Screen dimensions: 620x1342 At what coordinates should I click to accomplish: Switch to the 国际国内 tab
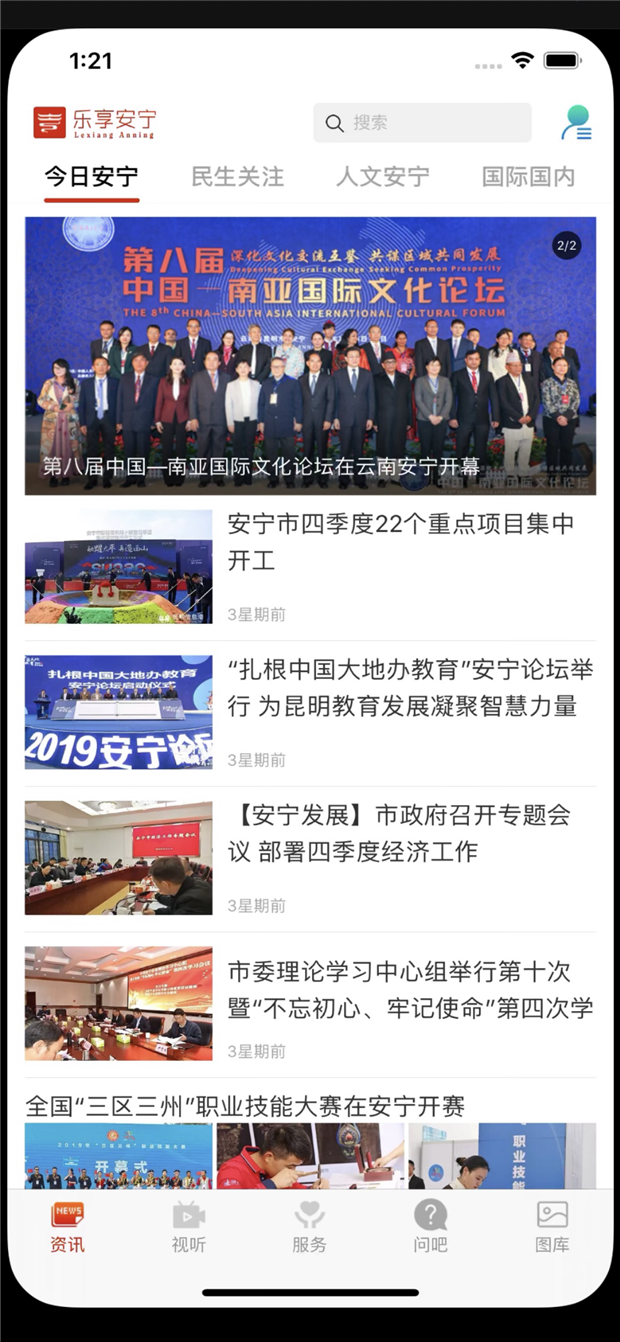click(529, 177)
